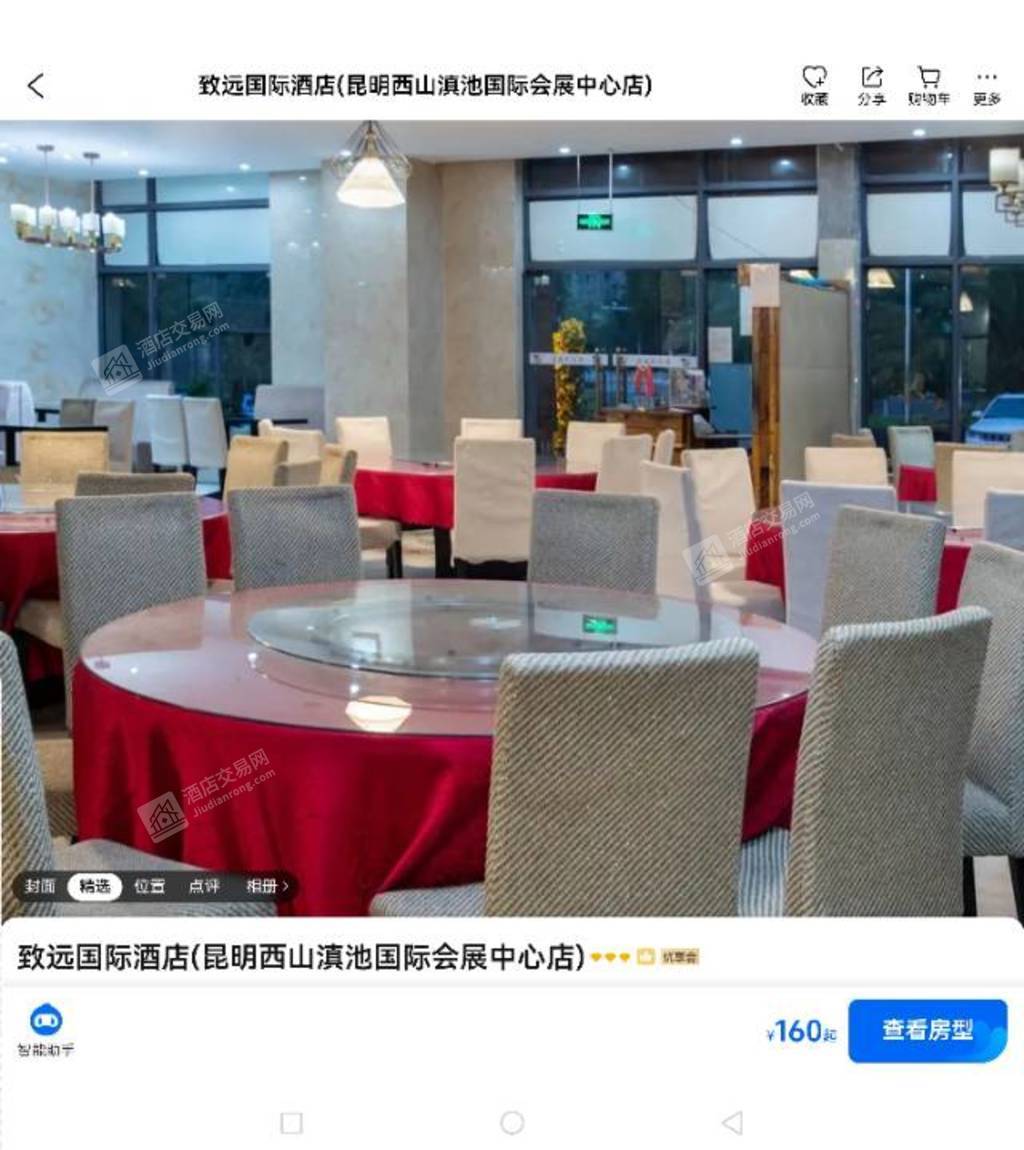Add this hotel to favorites (收藏)
This screenshot has height=1150, width=1024.
click(x=814, y=85)
